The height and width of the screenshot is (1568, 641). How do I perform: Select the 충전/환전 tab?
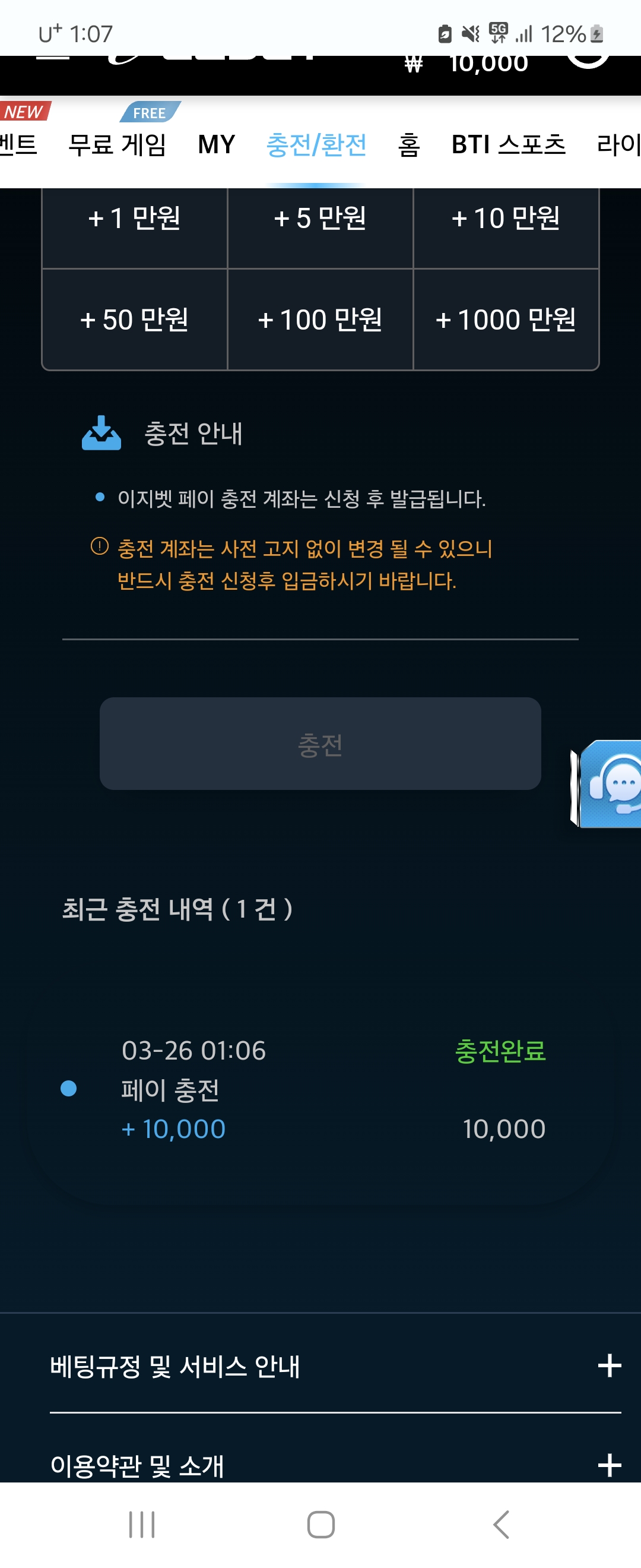point(316,145)
